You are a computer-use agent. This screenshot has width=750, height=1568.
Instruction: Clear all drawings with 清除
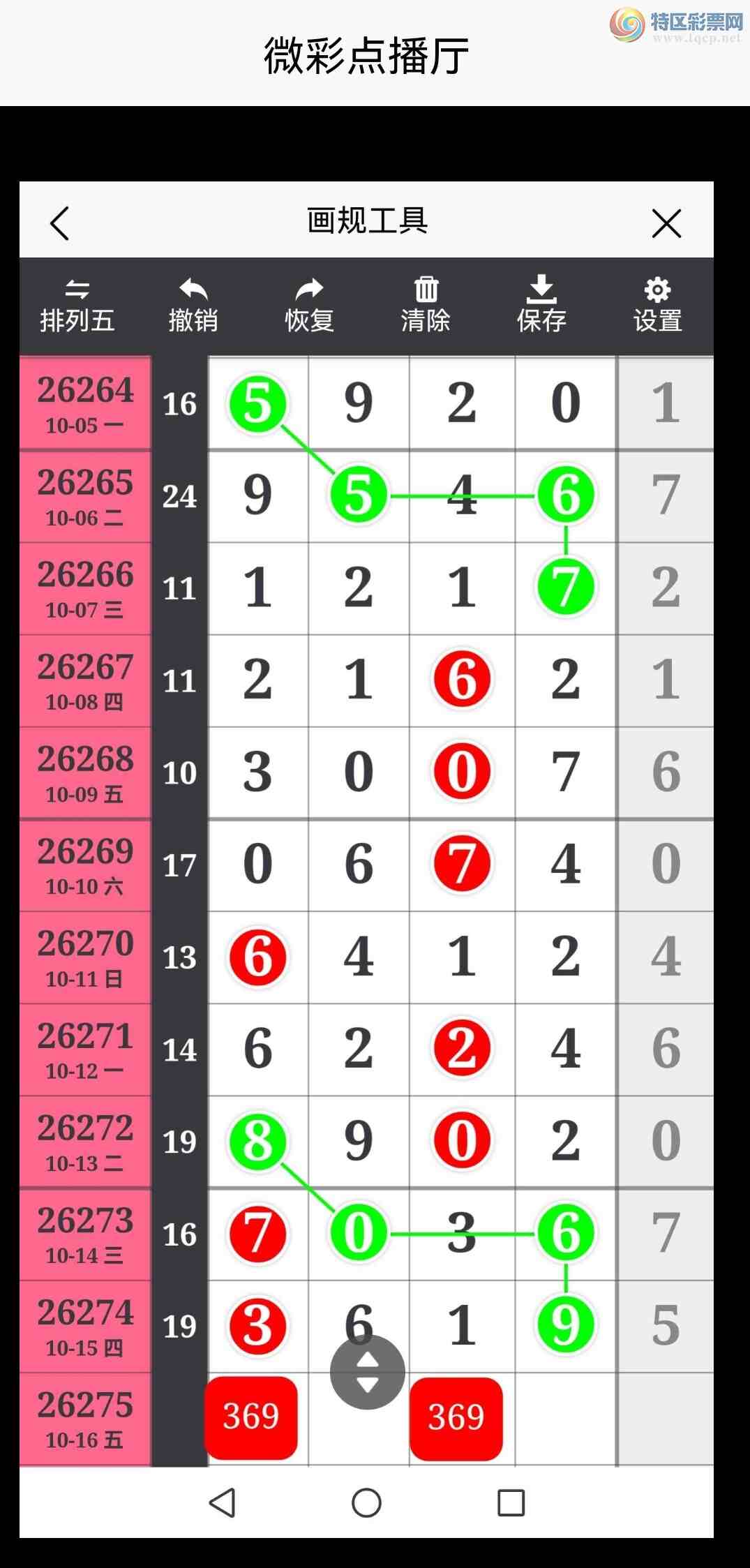pyautogui.click(x=426, y=306)
